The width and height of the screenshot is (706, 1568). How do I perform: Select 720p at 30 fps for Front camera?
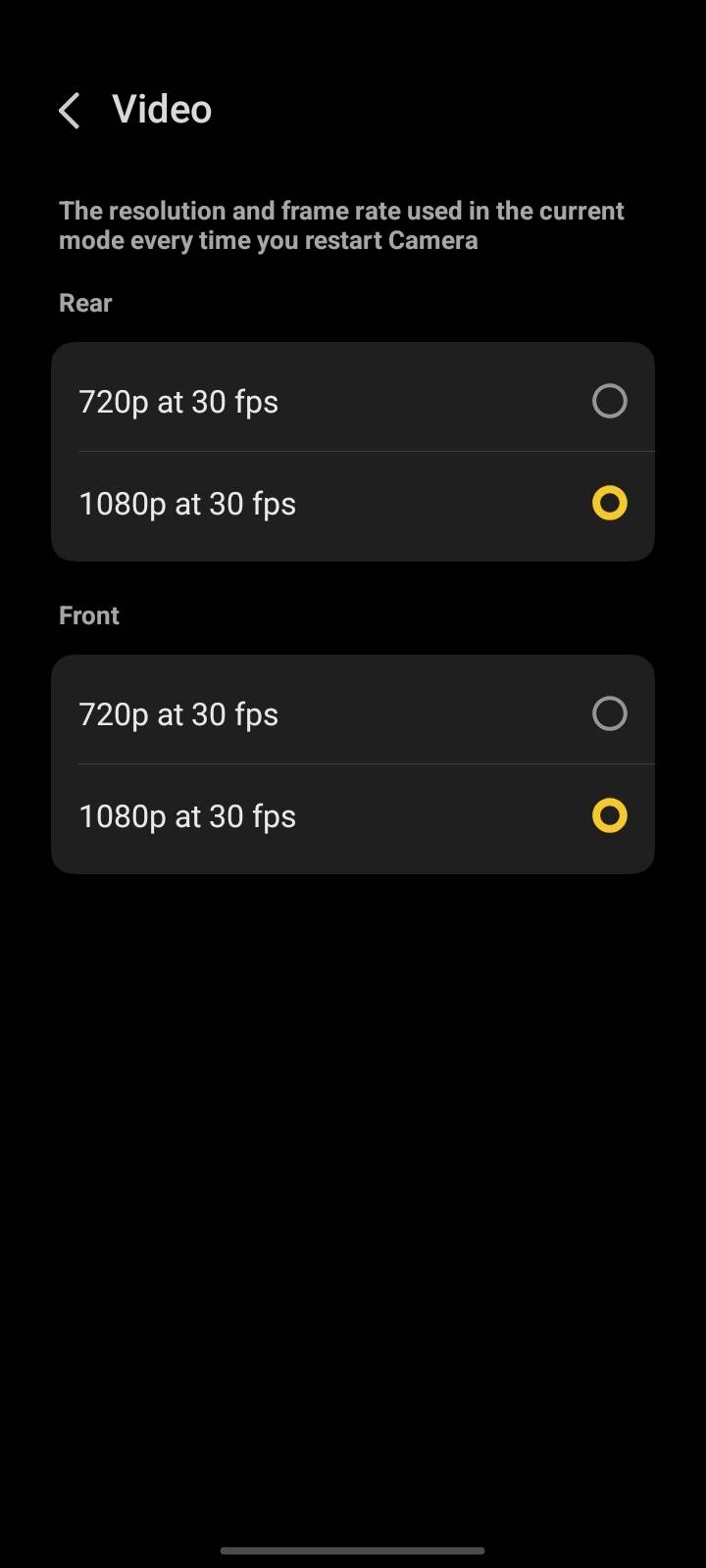click(353, 713)
